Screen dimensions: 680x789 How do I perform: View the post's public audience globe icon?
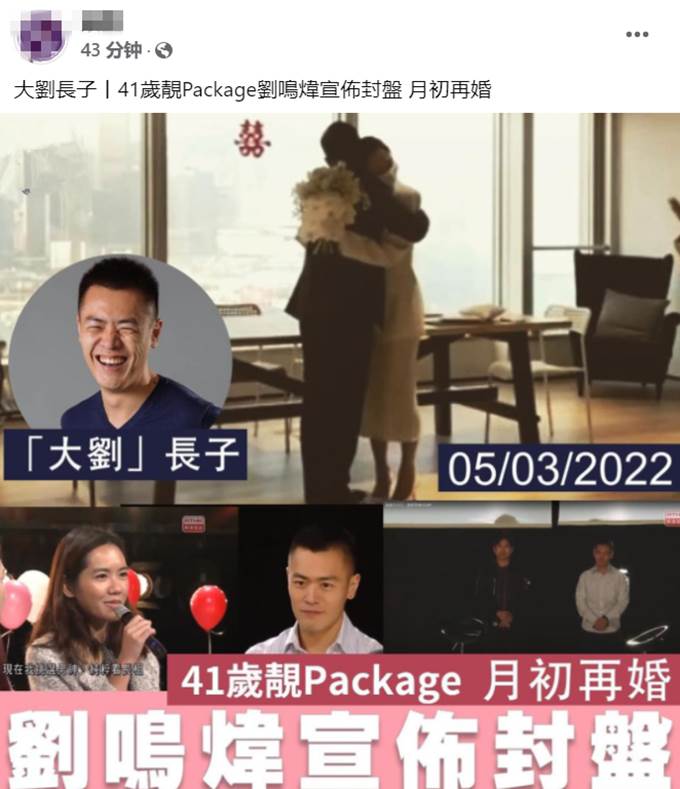[163, 50]
